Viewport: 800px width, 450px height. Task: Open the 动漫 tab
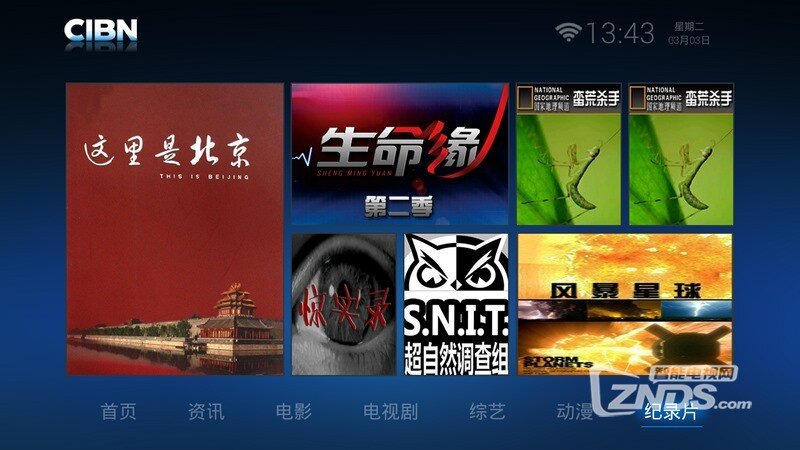(574, 411)
